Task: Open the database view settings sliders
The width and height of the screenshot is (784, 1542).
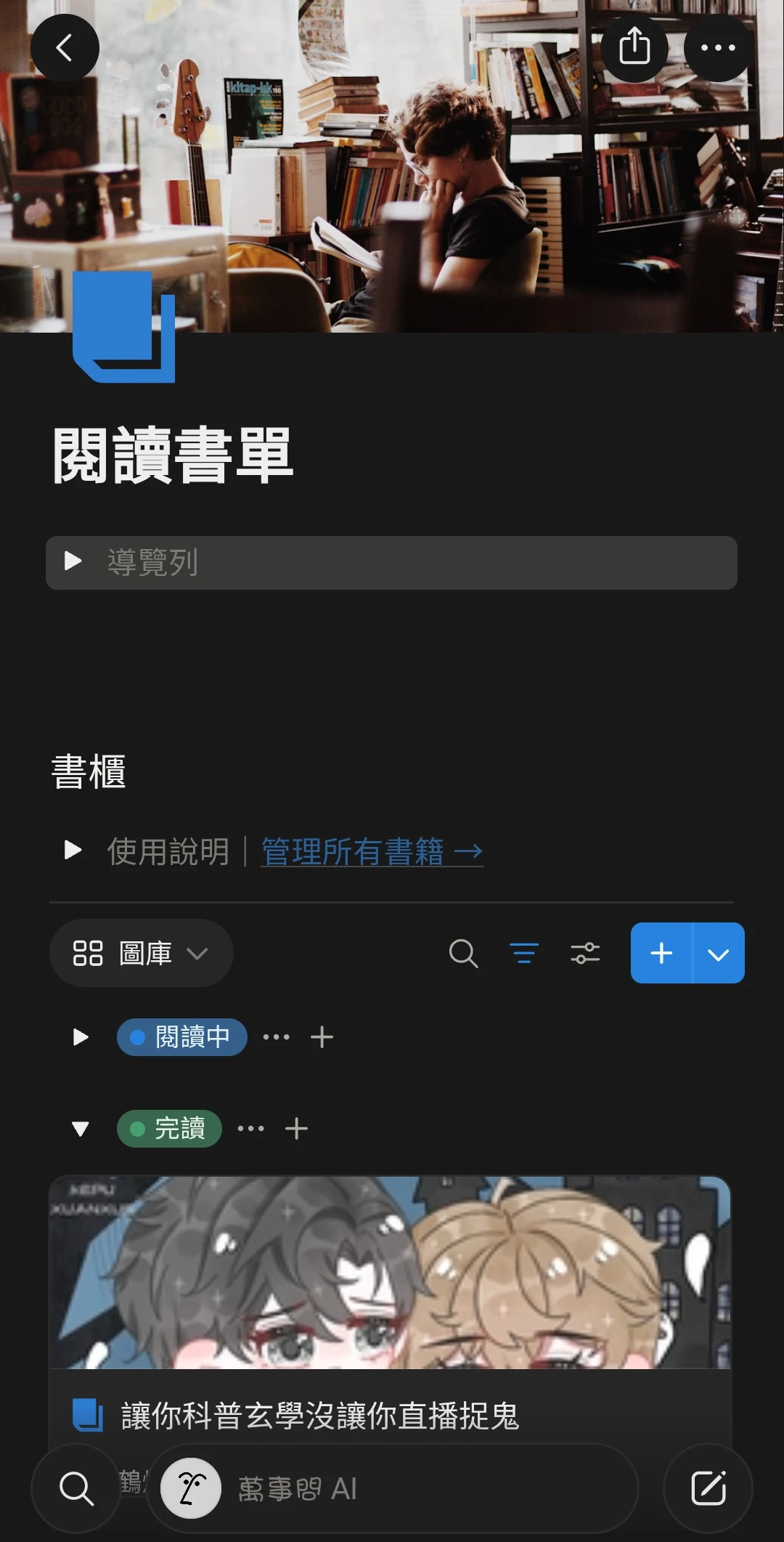Action: tap(585, 953)
